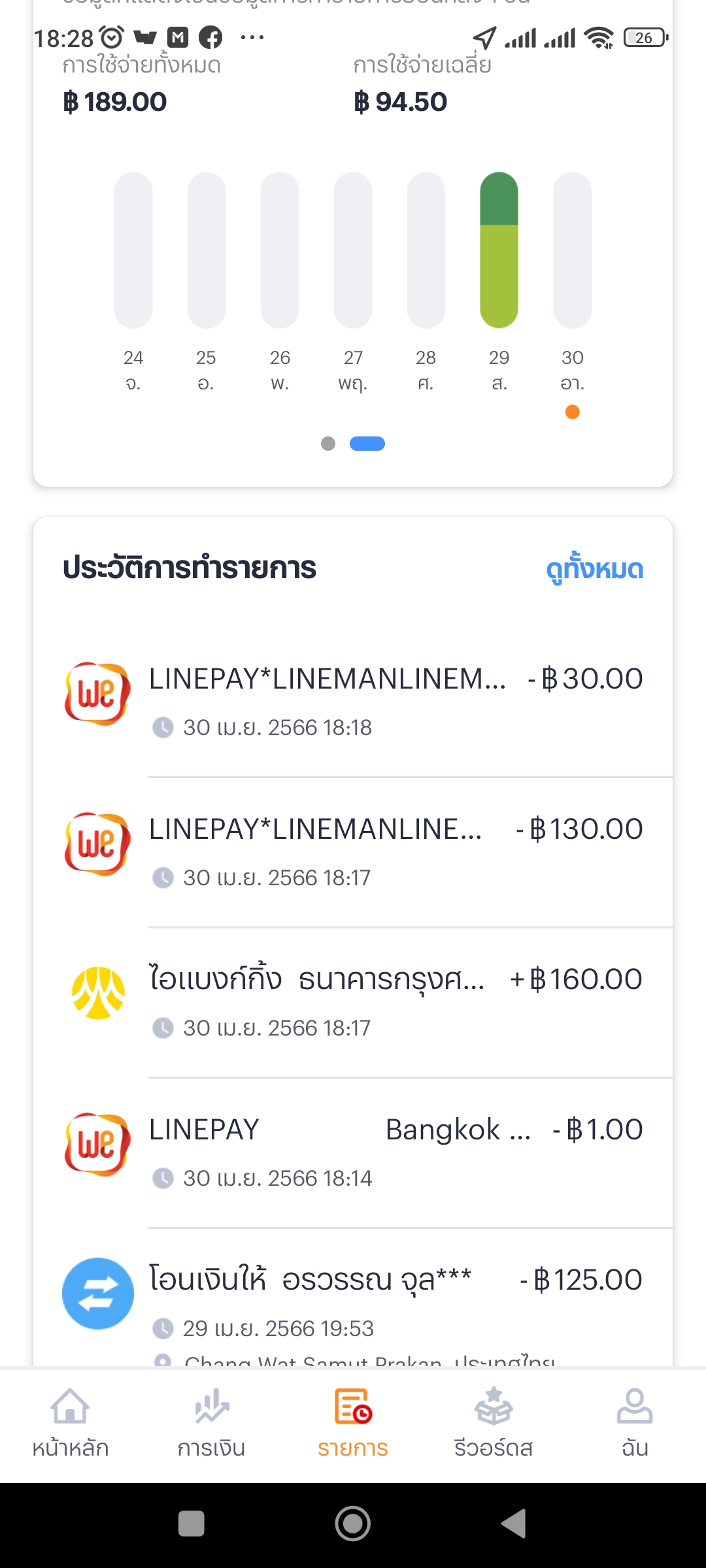
Task: Open the LINEPAY Bangkok ฿1.00 transaction
Action: [353, 1152]
